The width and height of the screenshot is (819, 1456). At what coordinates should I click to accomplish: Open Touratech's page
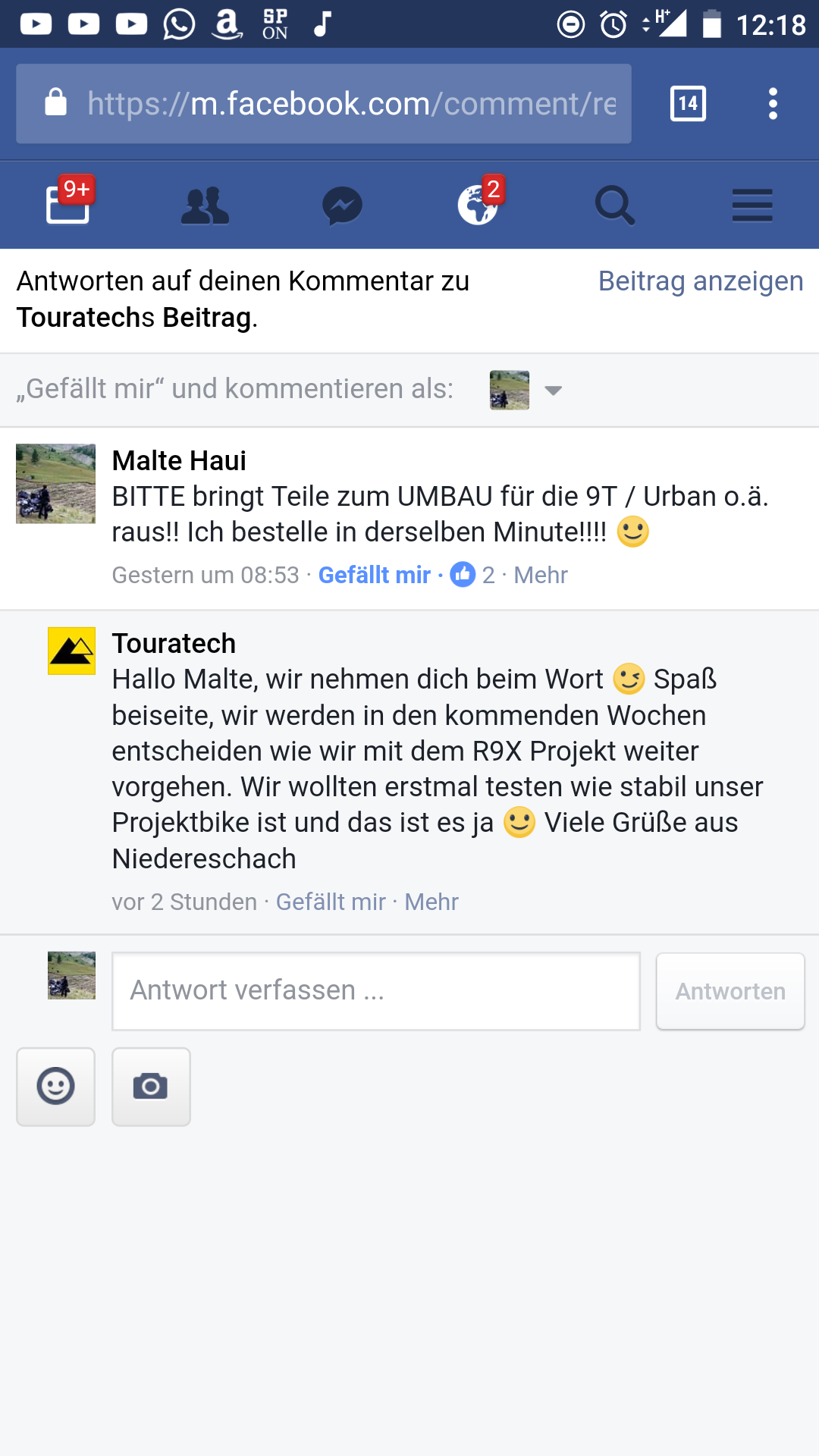tap(174, 643)
